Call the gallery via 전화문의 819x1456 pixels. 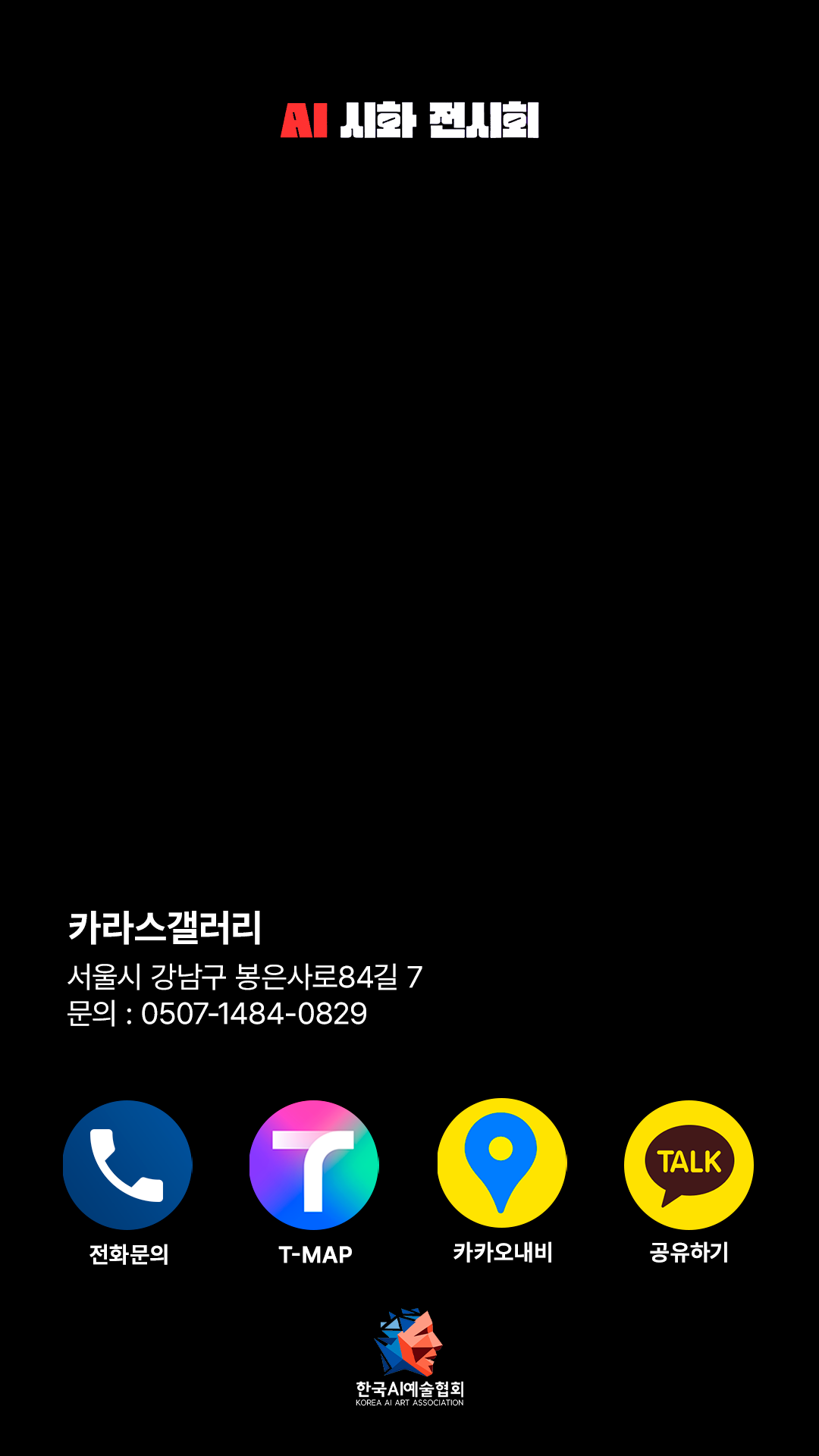tap(127, 1165)
